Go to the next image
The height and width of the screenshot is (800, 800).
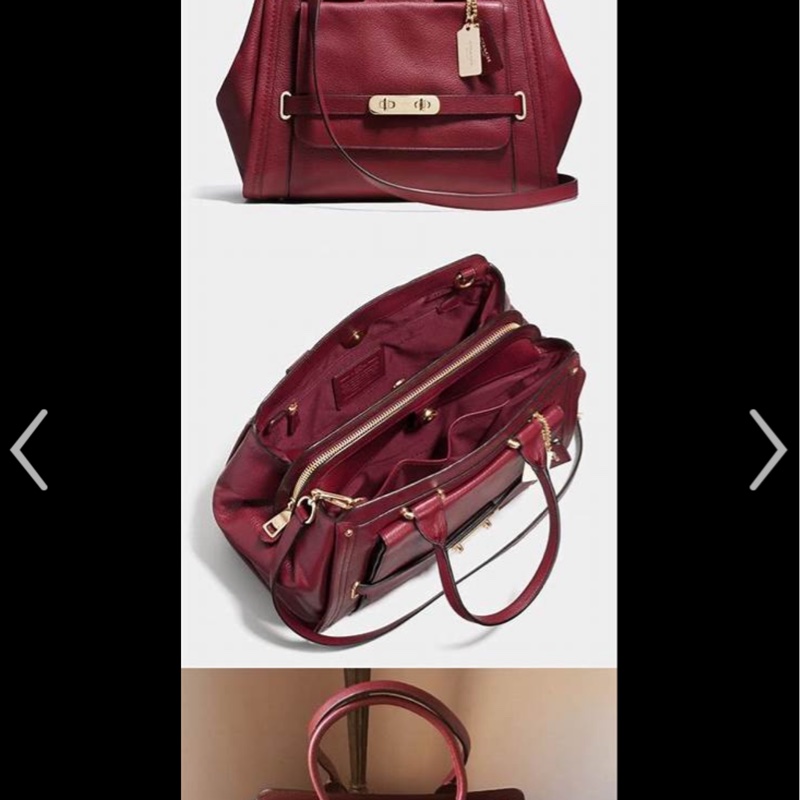[x=768, y=449]
